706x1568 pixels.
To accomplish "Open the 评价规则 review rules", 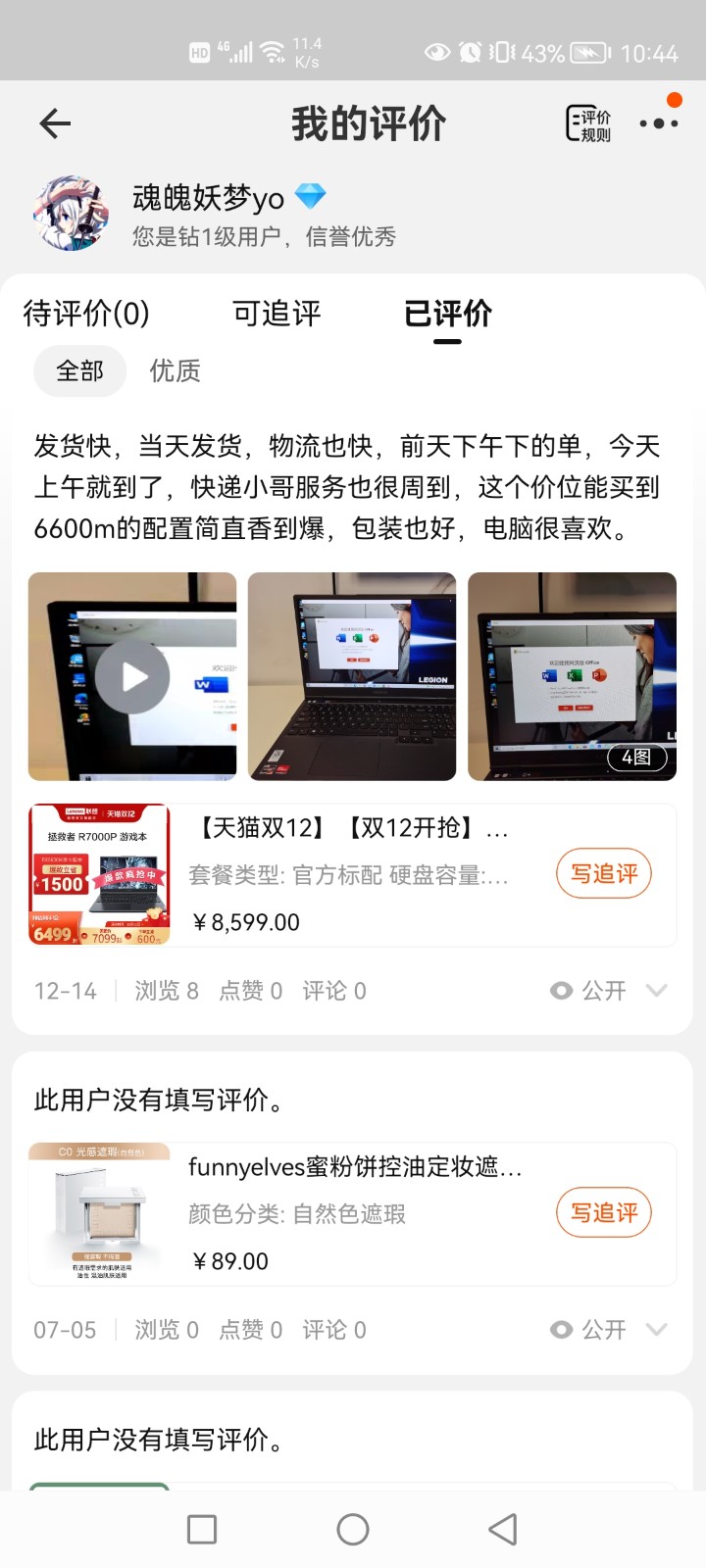I will [588, 123].
